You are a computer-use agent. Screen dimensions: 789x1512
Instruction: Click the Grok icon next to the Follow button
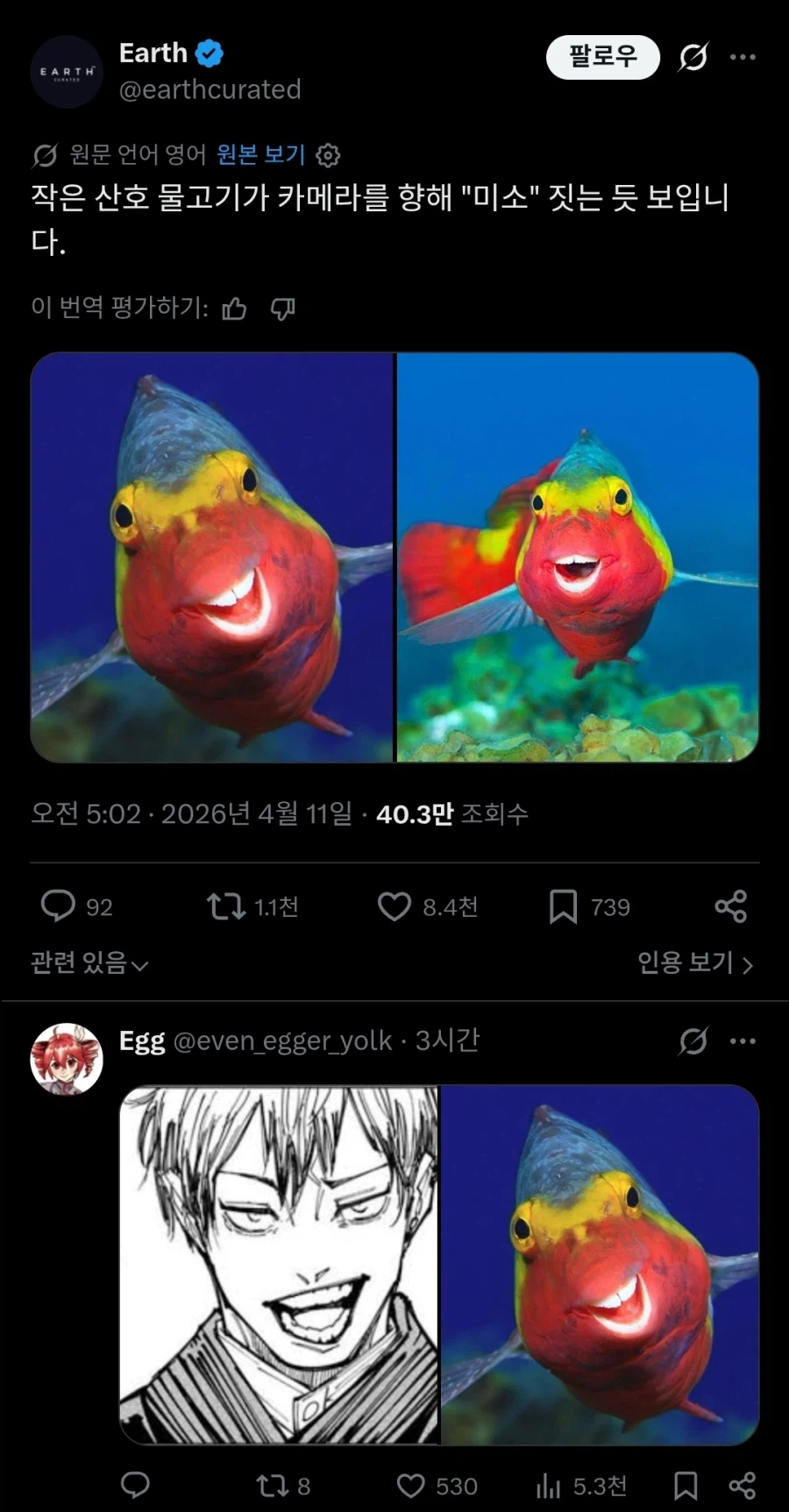click(693, 56)
